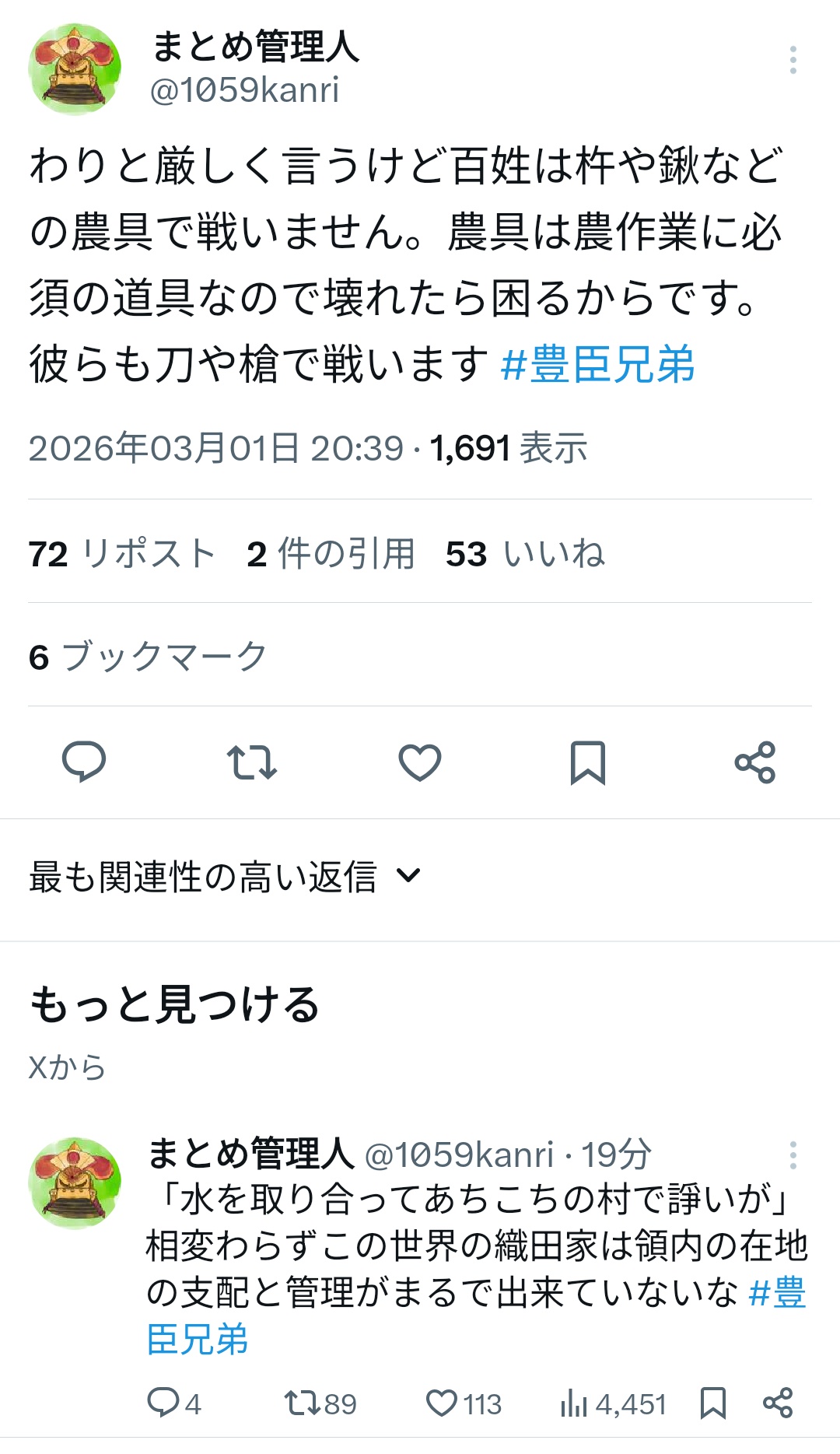Reply to the 19分 post with 4 comments

(x=173, y=1403)
